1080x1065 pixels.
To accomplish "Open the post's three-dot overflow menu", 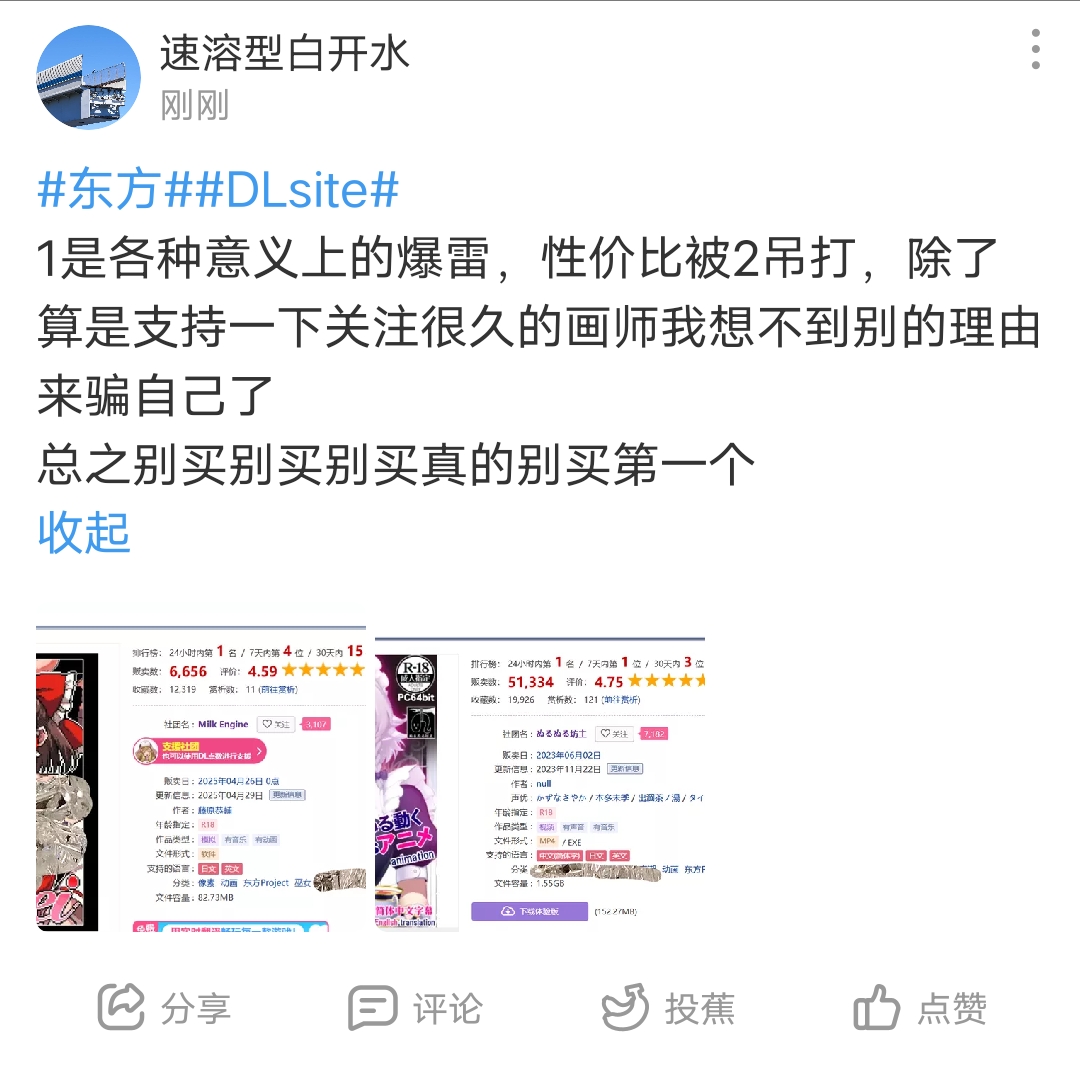I will (1035, 49).
